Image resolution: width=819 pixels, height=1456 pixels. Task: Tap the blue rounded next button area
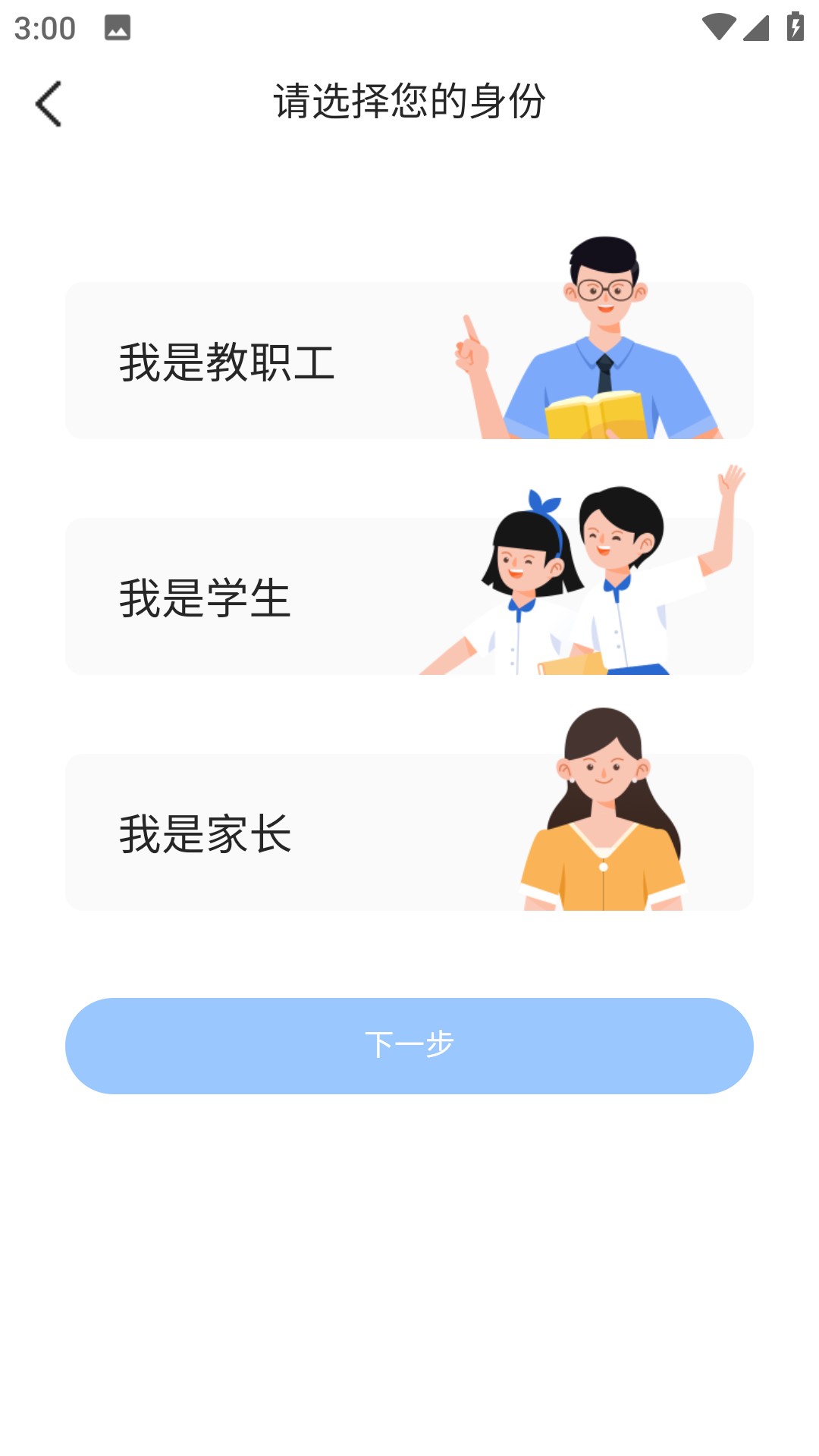(x=409, y=1045)
